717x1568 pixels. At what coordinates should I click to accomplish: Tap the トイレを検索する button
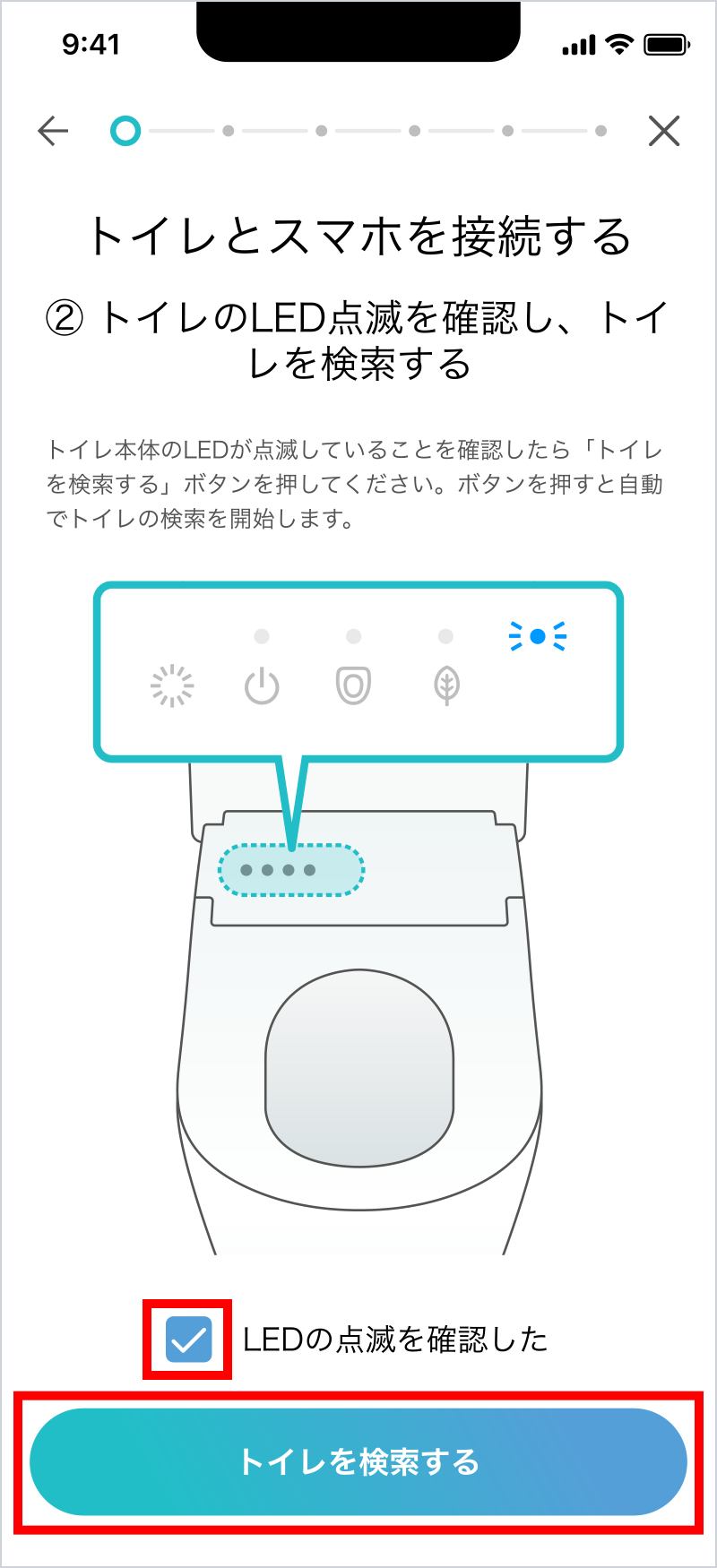(x=358, y=1462)
